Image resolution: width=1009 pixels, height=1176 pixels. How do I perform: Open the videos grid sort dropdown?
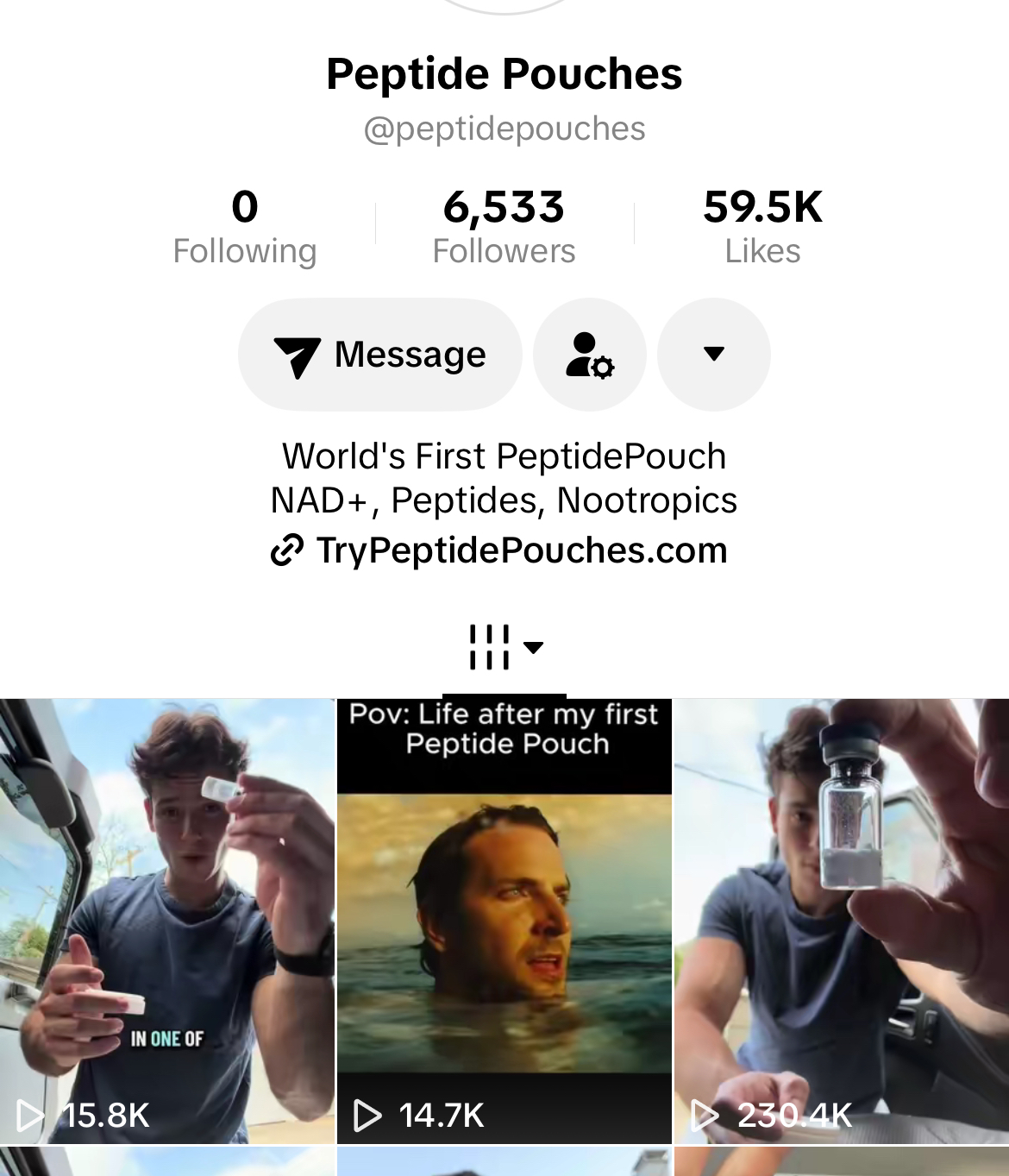coord(505,647)
